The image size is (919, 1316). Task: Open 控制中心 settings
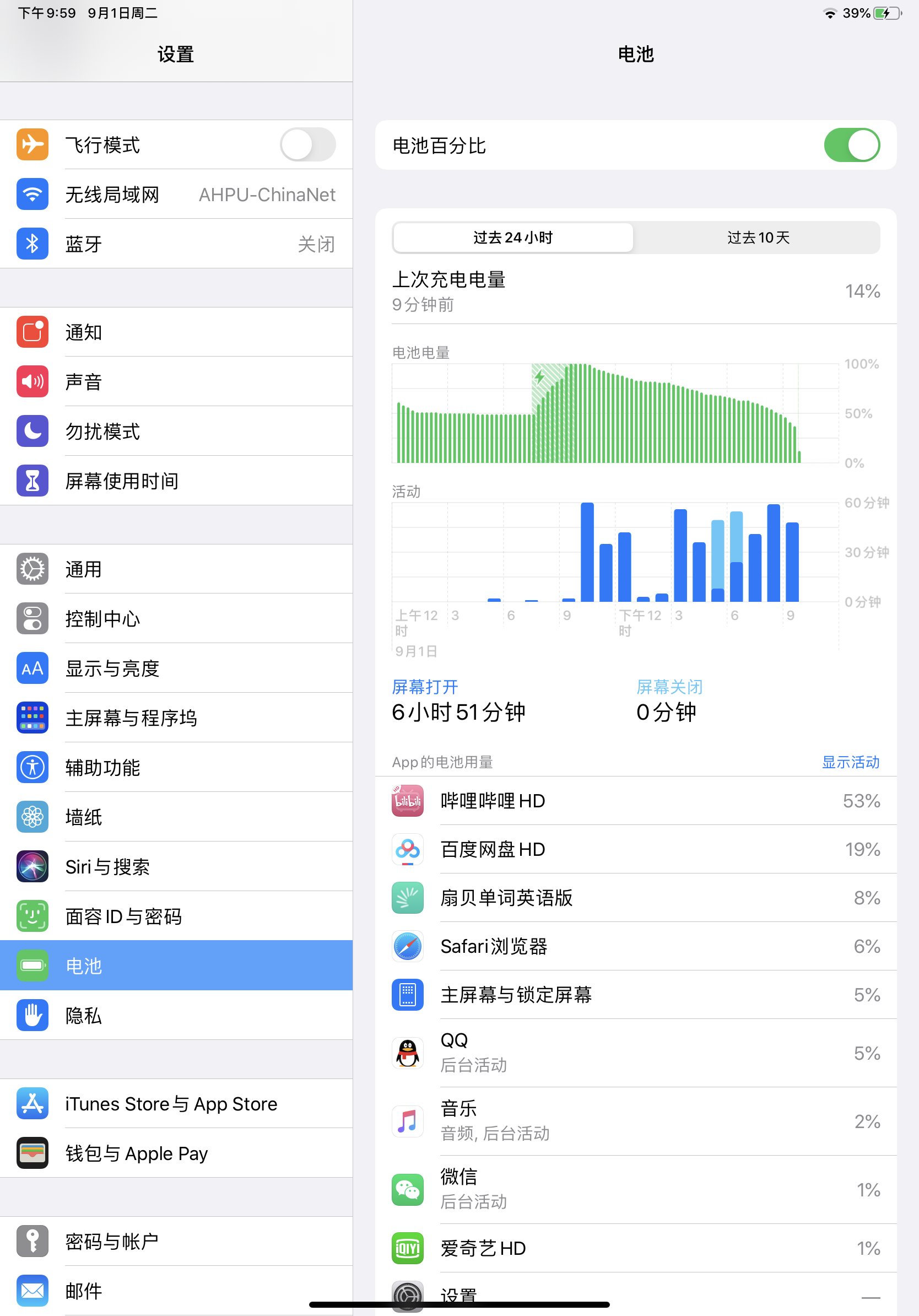[176, 618]
